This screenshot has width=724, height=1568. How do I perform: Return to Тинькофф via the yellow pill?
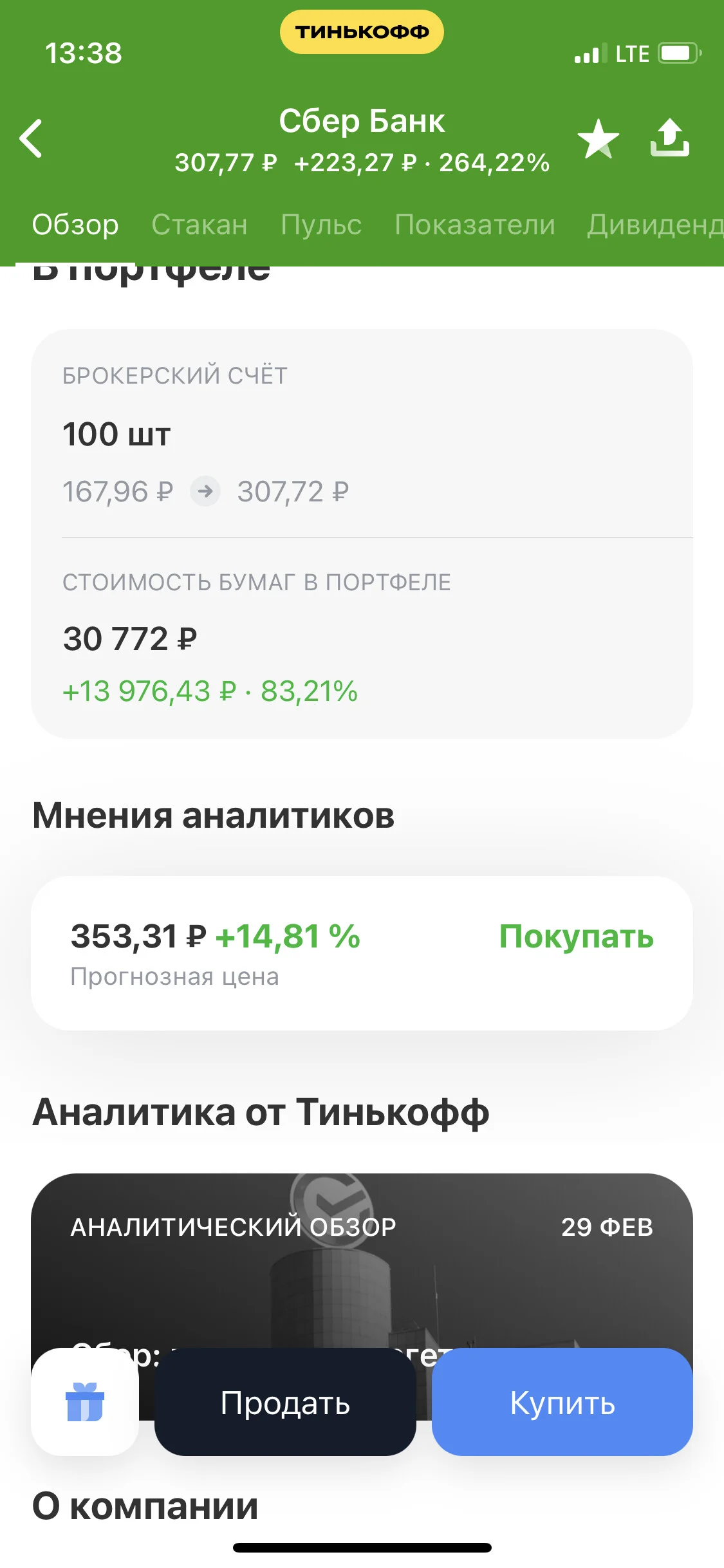pyautogui.click(x=362, y=32)
